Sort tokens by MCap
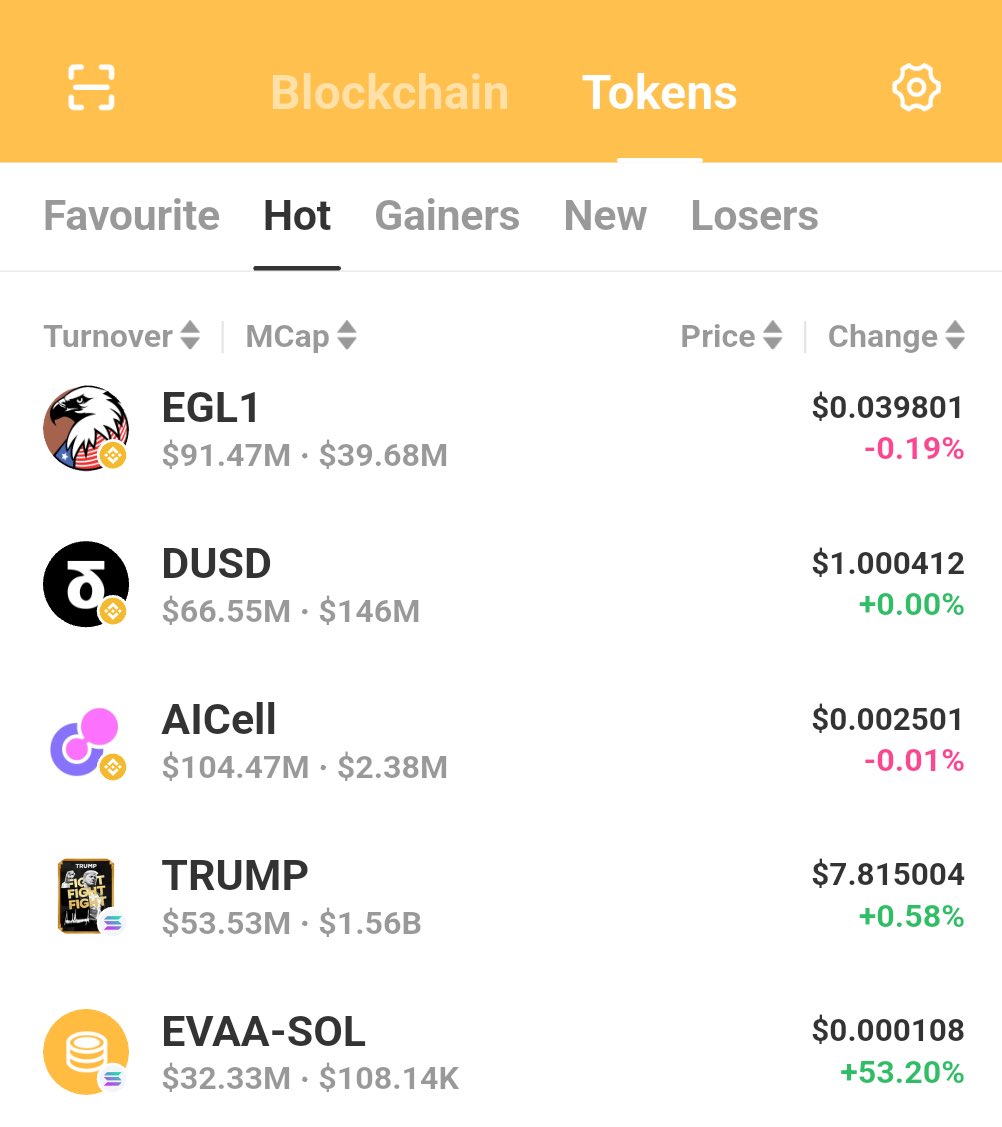Image resolution: width=1002 pixels, height=1127 pixels. coord(301,336)
